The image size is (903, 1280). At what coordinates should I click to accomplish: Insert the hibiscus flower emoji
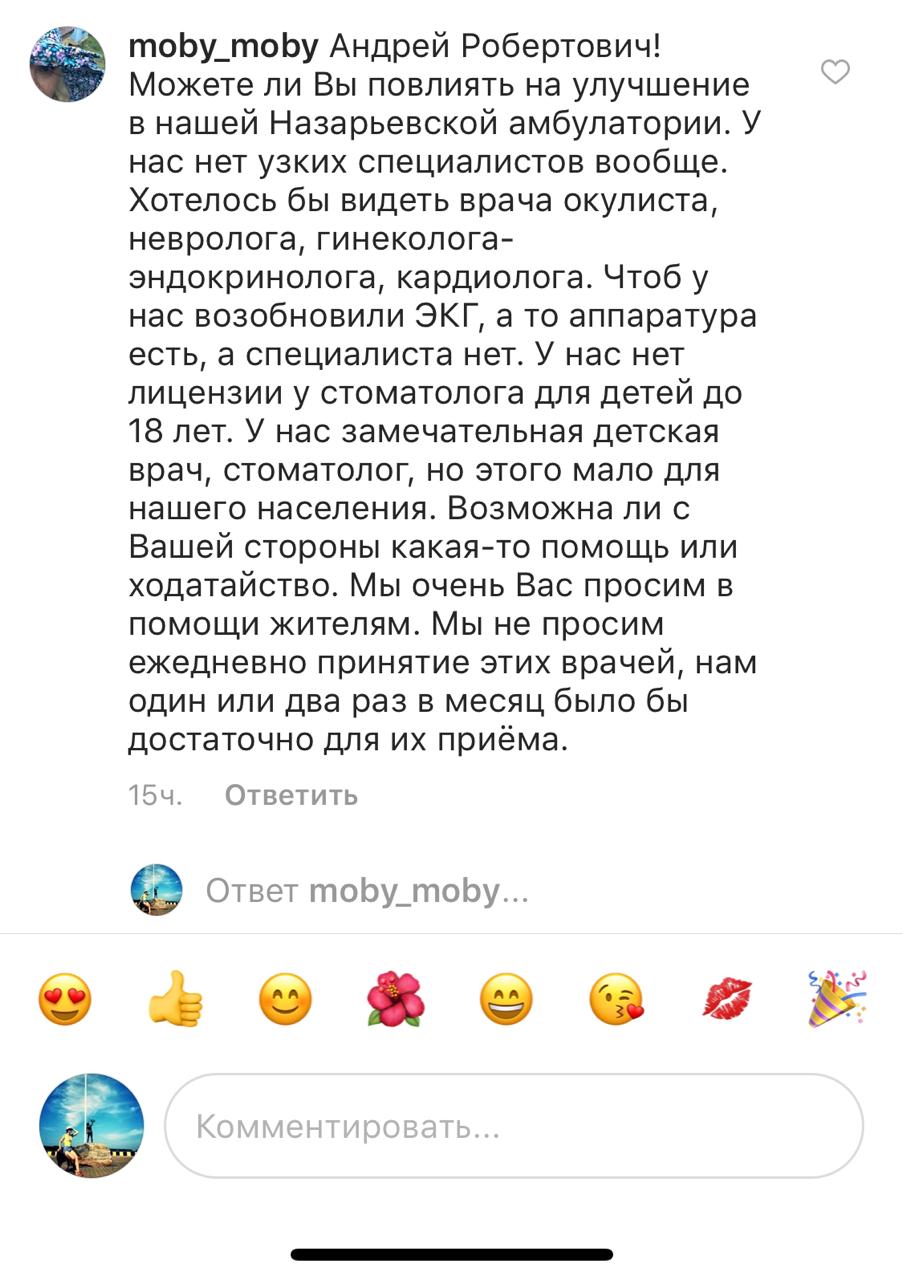point(396,1000)
